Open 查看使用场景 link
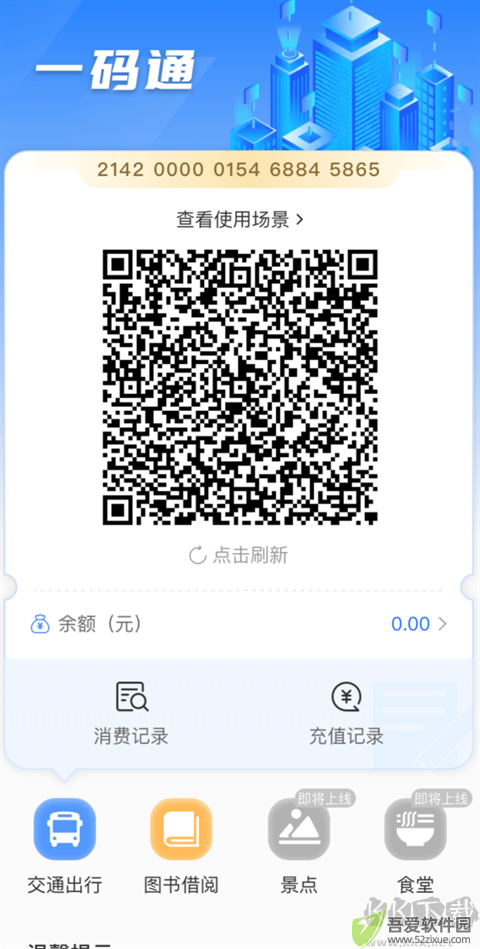This screenshot has width=480, height=949. coord(240,219)
